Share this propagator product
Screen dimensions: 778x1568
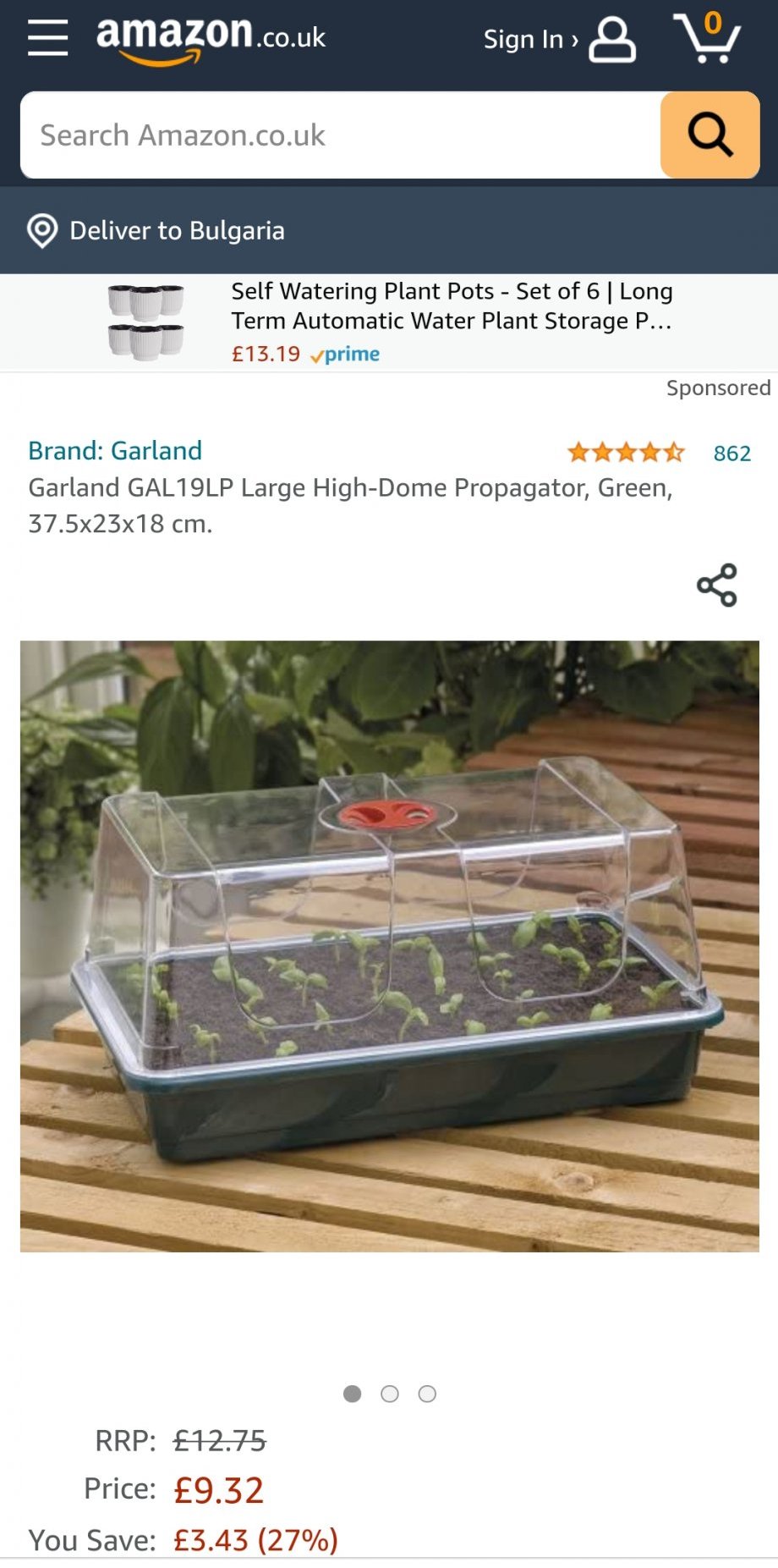[x=717, y=585]
